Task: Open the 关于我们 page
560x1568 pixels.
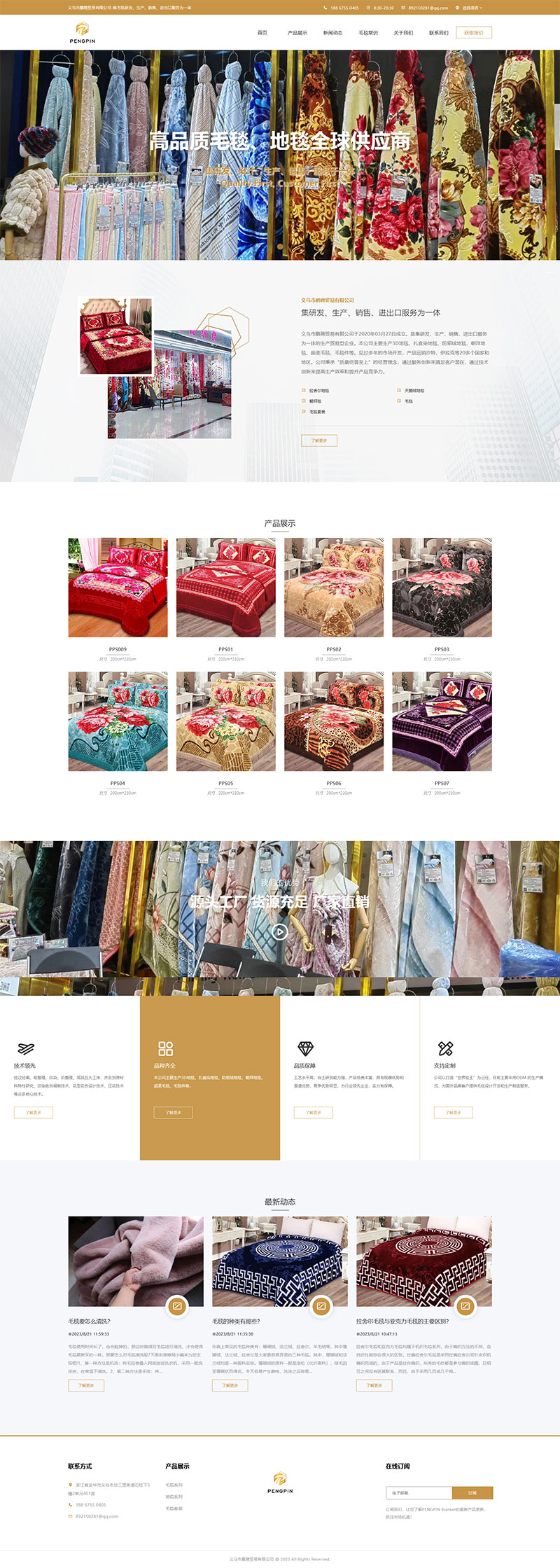Action: coord(403,33)
